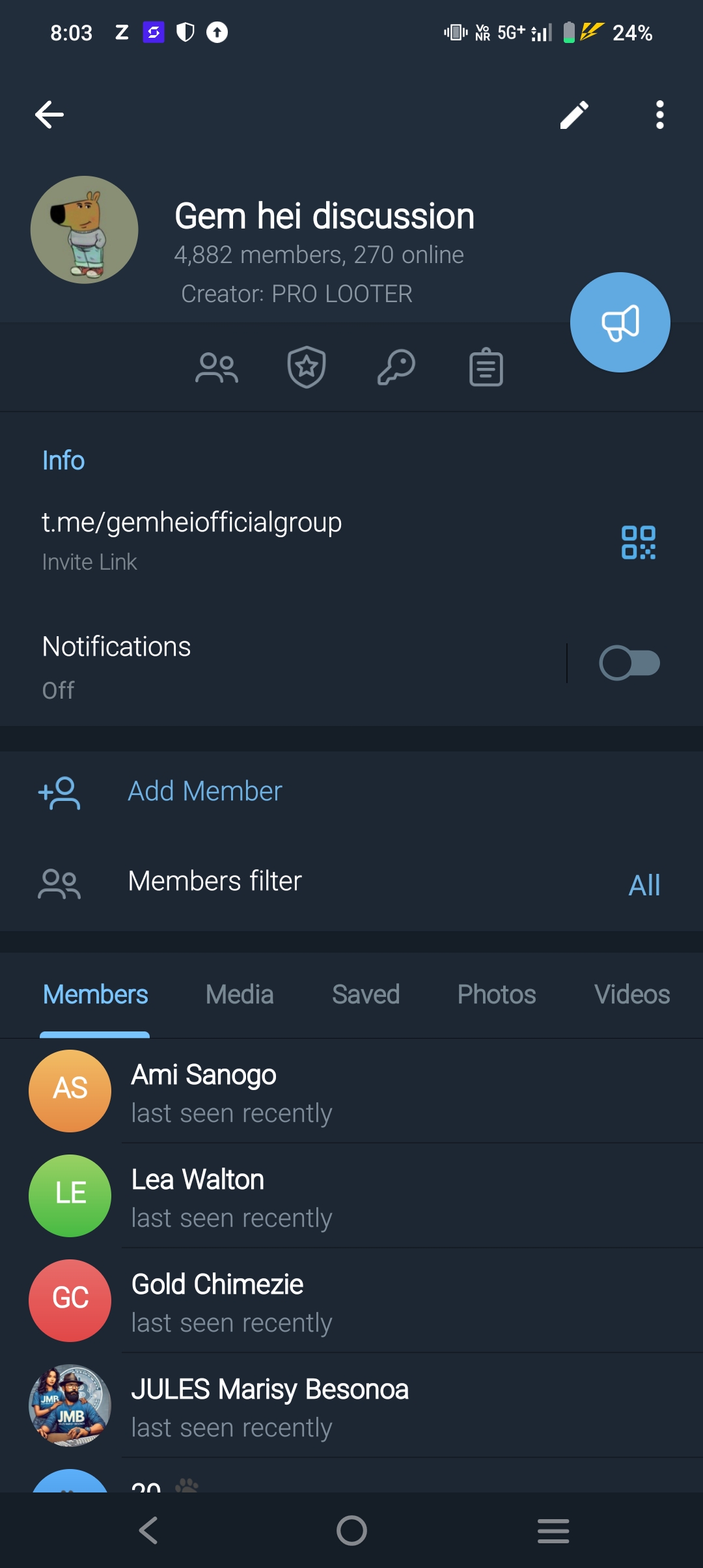Viewport: 703px width, 1568px height.
Task: Open the group Members icon
Action: tap(217, 367)
